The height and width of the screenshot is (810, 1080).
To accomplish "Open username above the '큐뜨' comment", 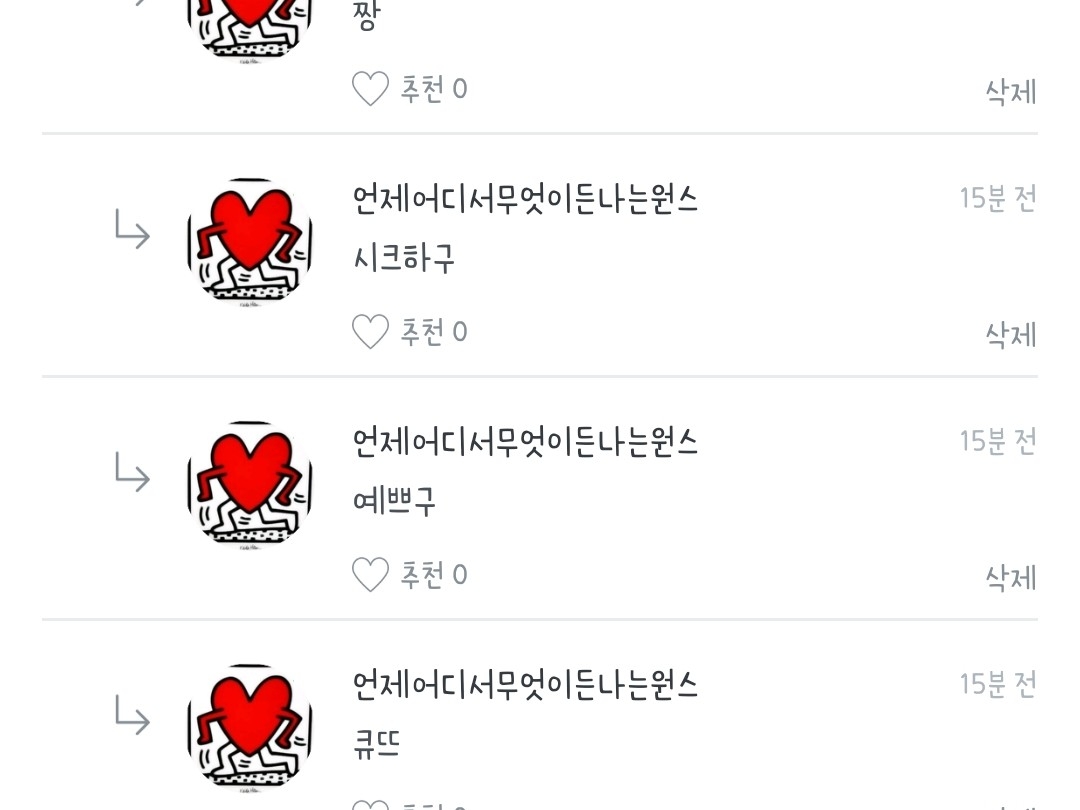I will 525,685.
